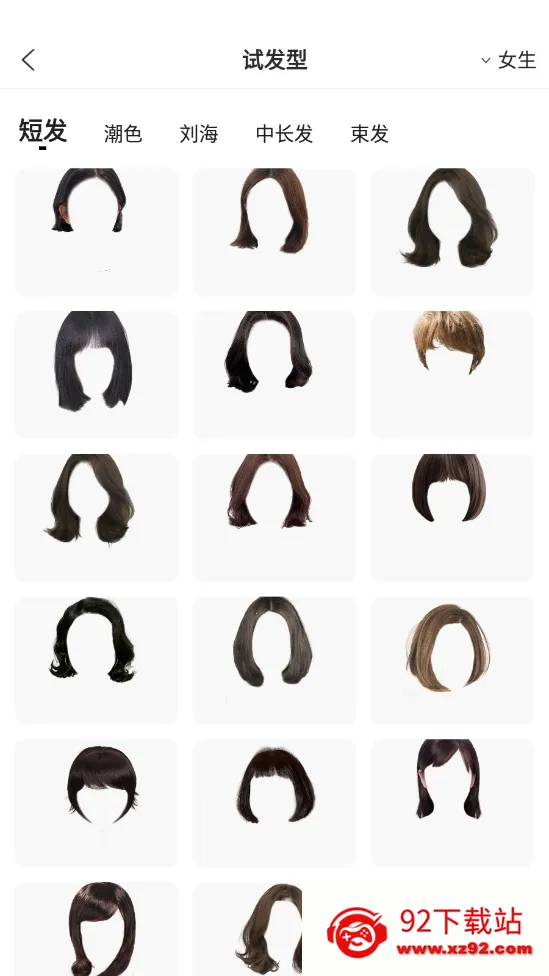The width and height of the screenshot is (549, 976).
Task: Tap the 短发 tab
Action: [x=43, y=131]
